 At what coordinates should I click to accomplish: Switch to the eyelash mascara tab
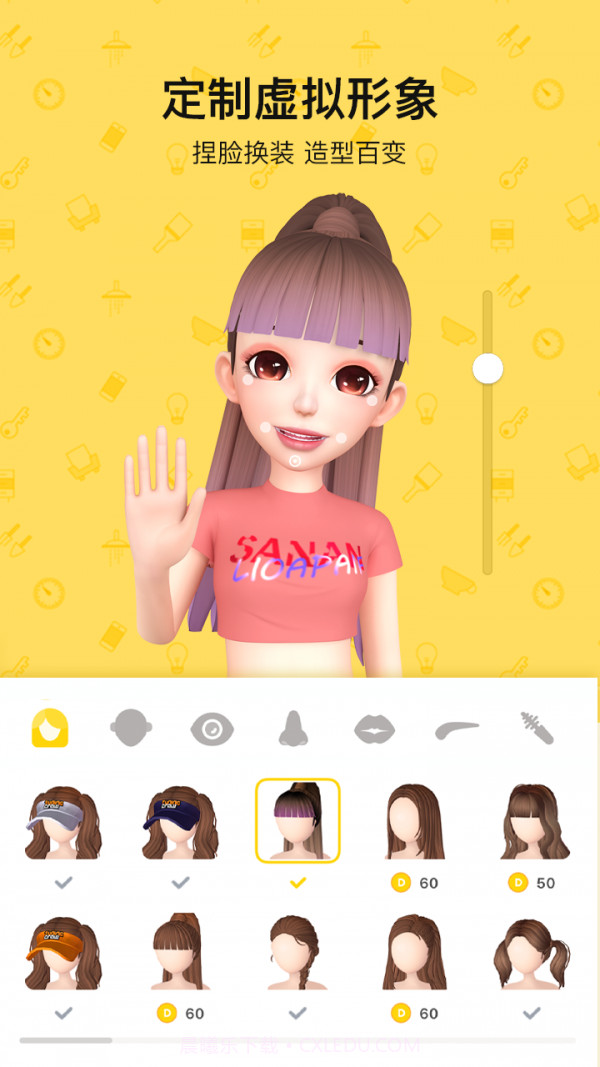(537, 728)
